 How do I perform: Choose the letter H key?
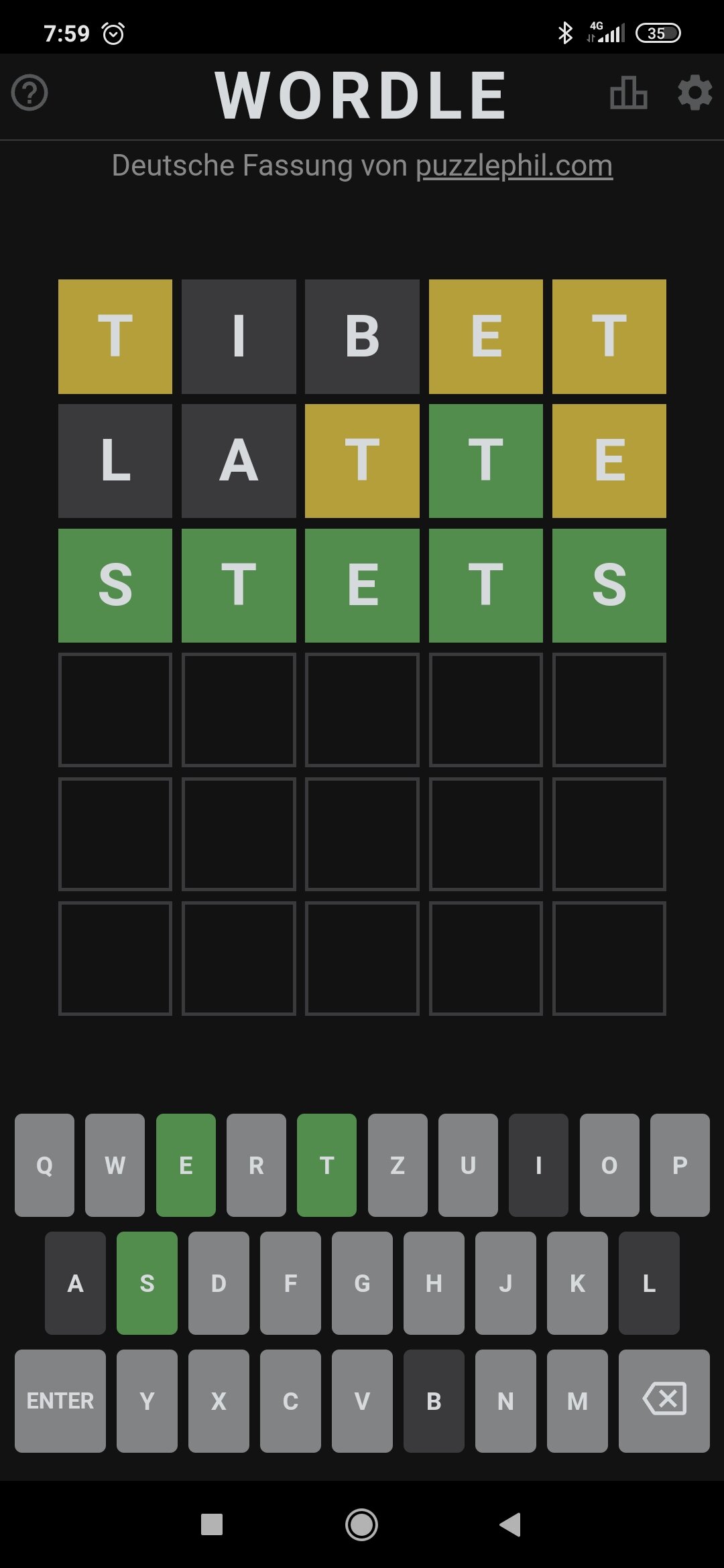pyautogui.click(x=434, y=1283)
